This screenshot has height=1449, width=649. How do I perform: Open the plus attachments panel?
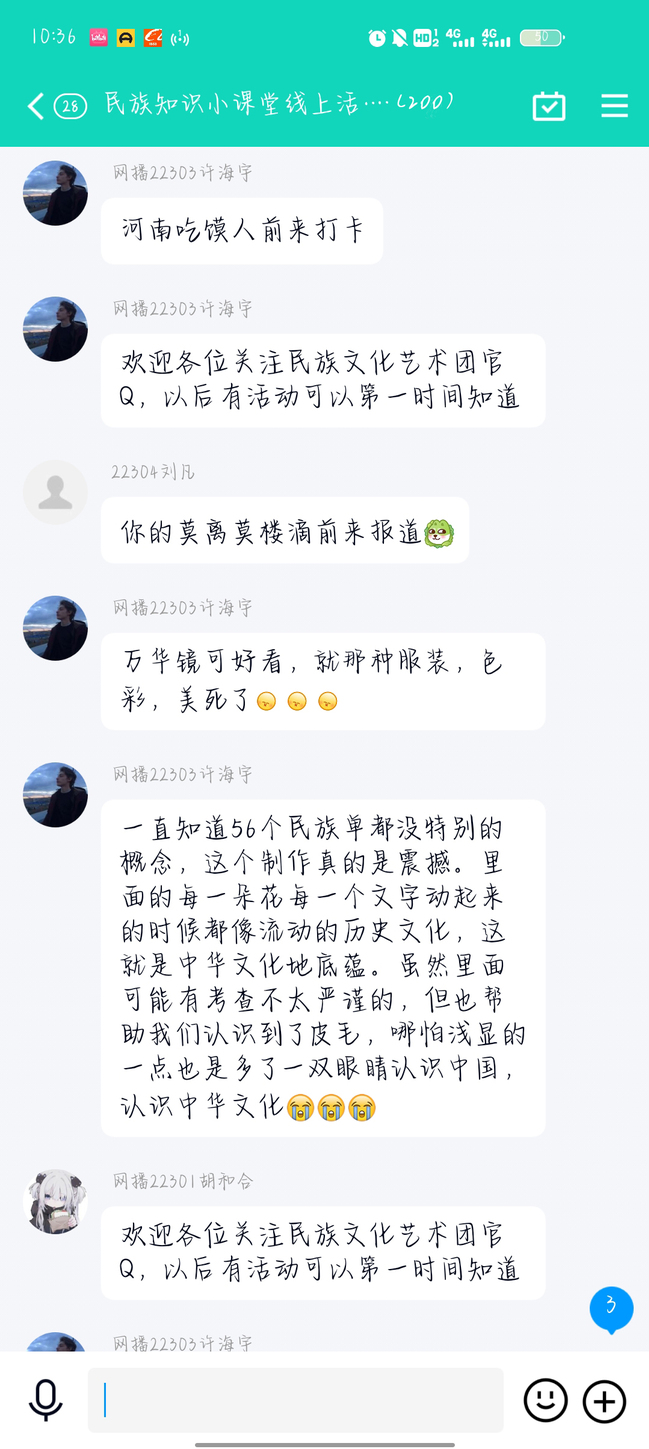[x=604, y=1400]
